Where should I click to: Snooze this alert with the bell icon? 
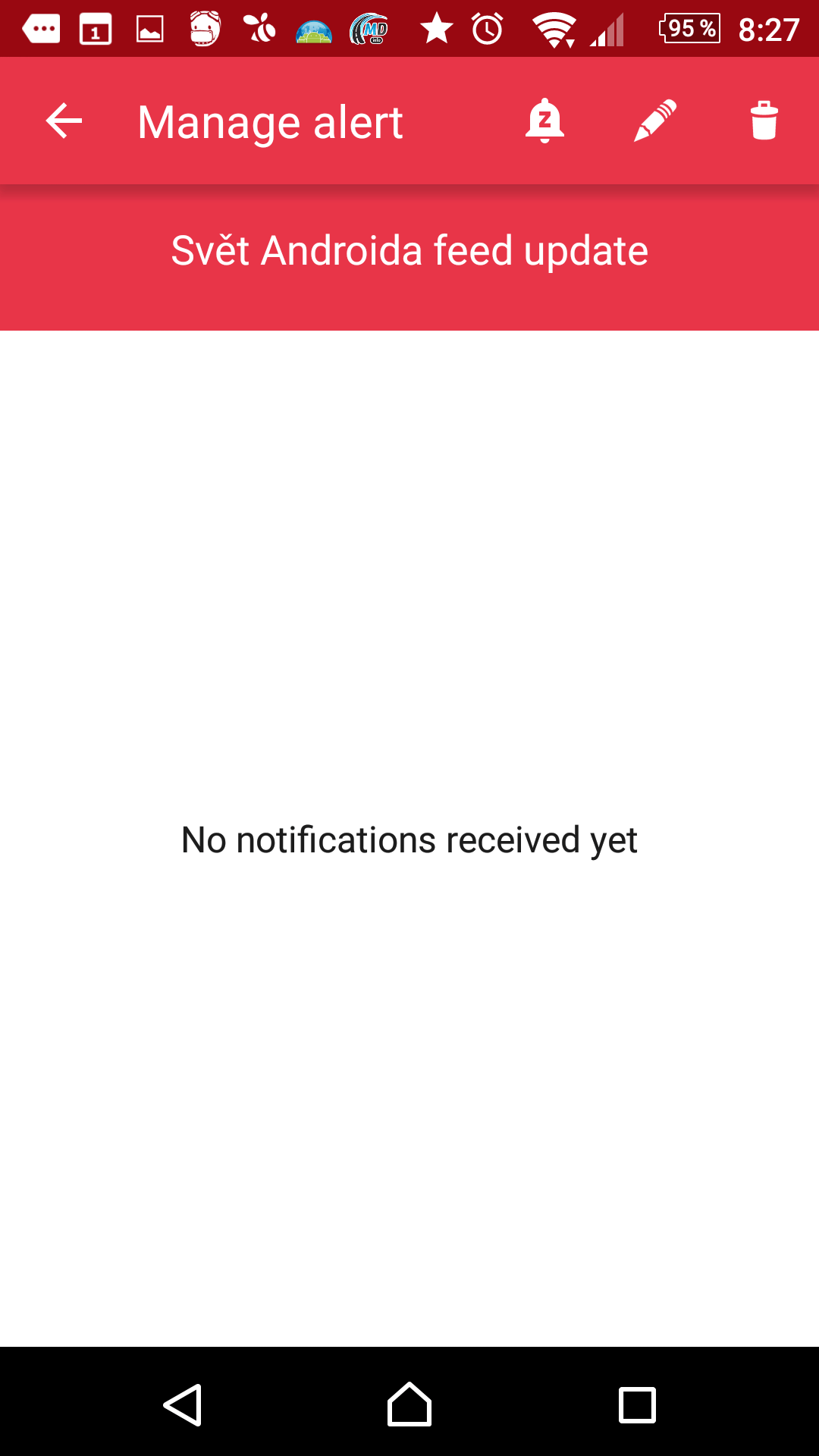[544, 121]
